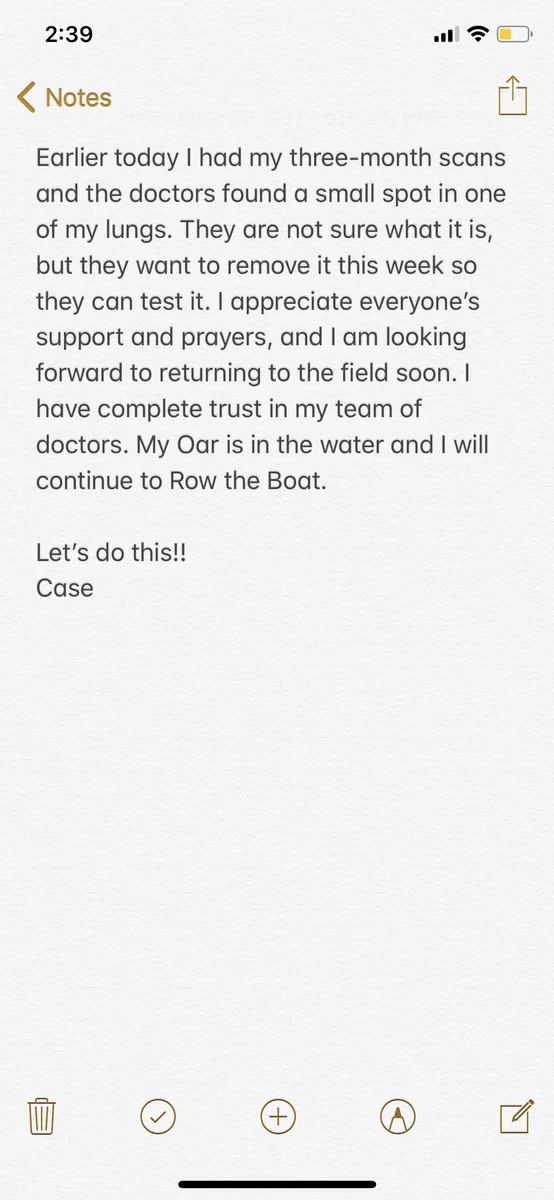Add a checklist to the note
The image size is (554, 1200).
(x=158, y=1116)
